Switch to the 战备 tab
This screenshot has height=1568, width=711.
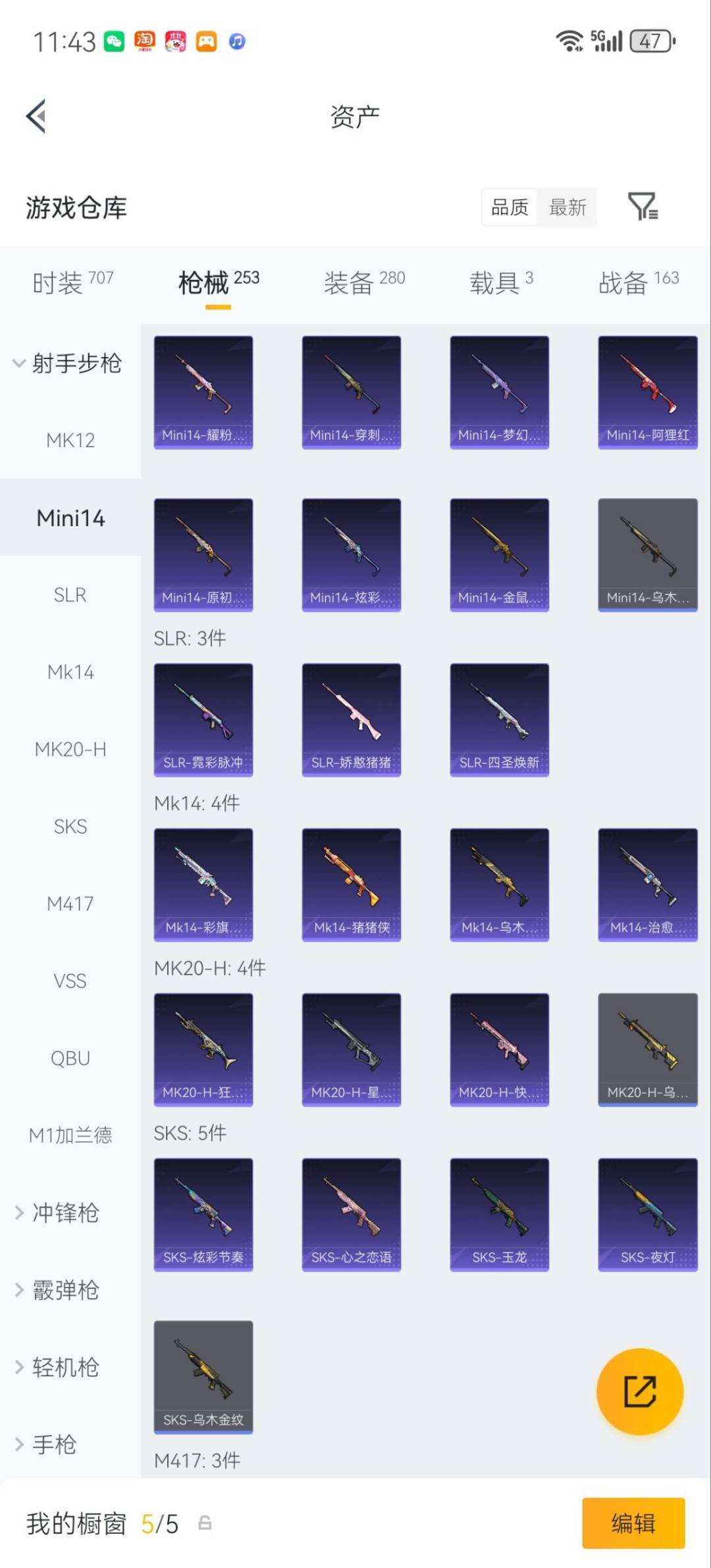(x=639, y=283)
